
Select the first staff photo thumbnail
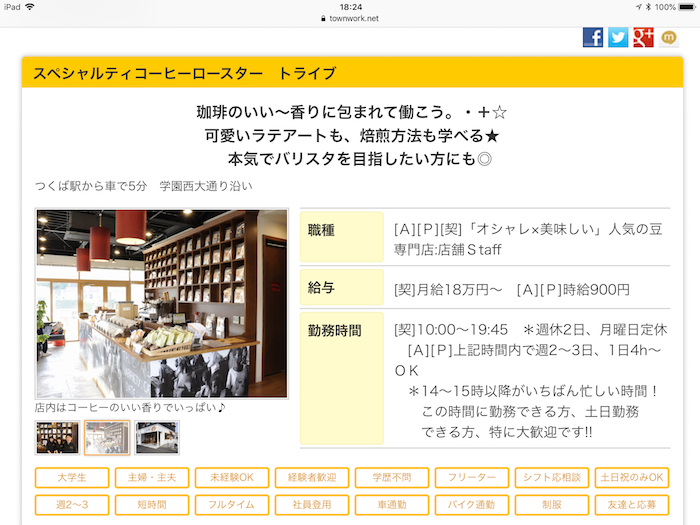coord(57,438)
